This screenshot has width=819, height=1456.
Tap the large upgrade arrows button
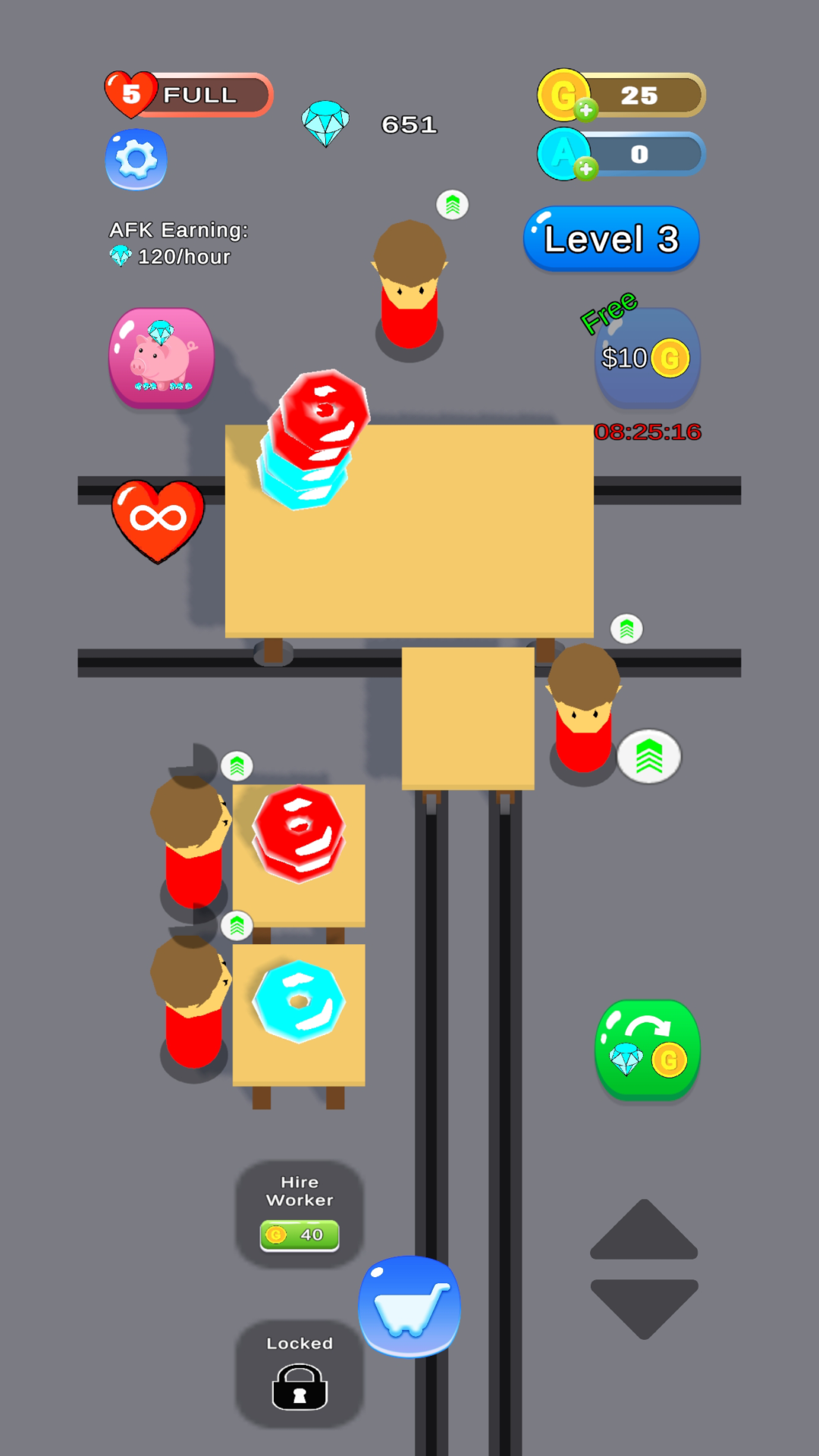click(x=649, y=757)
